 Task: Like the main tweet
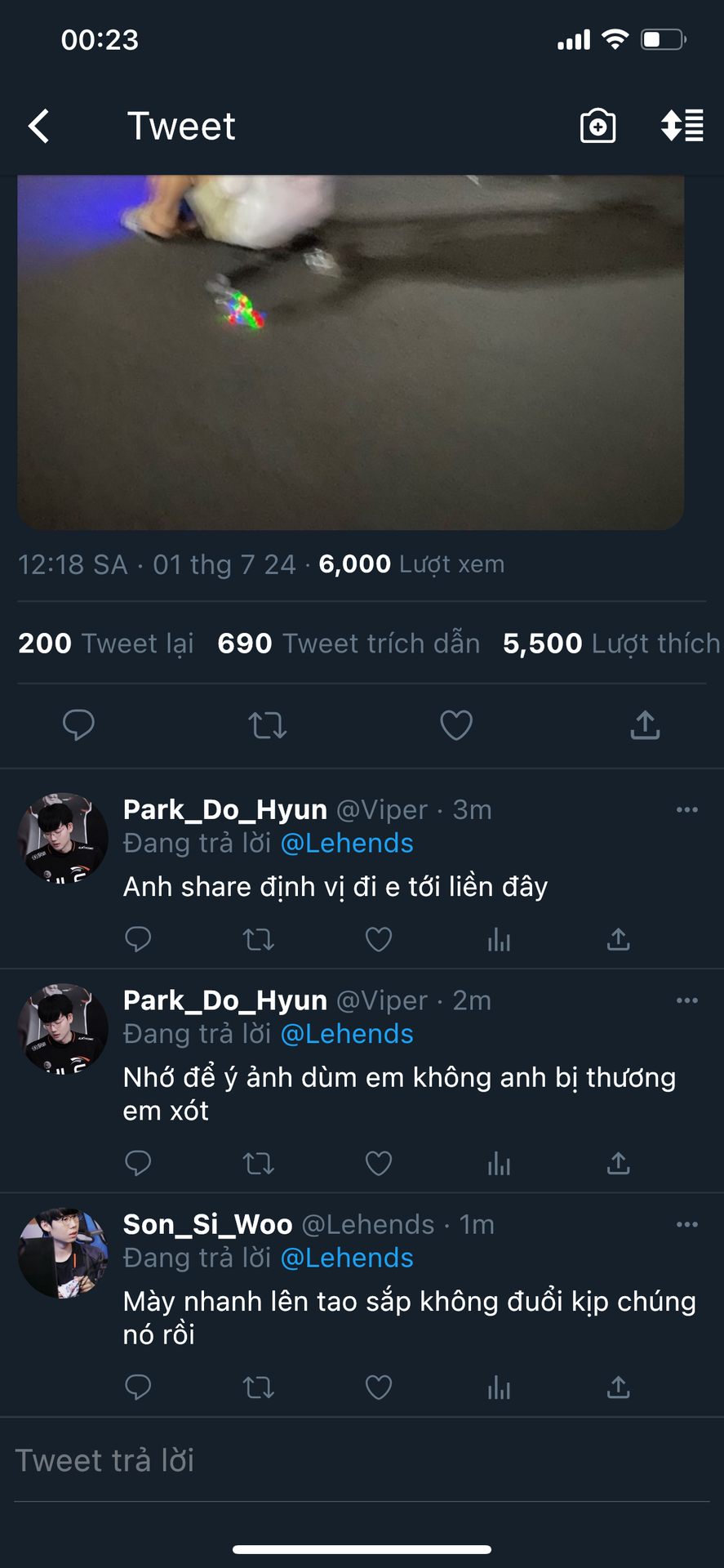[x=456, y=724]
